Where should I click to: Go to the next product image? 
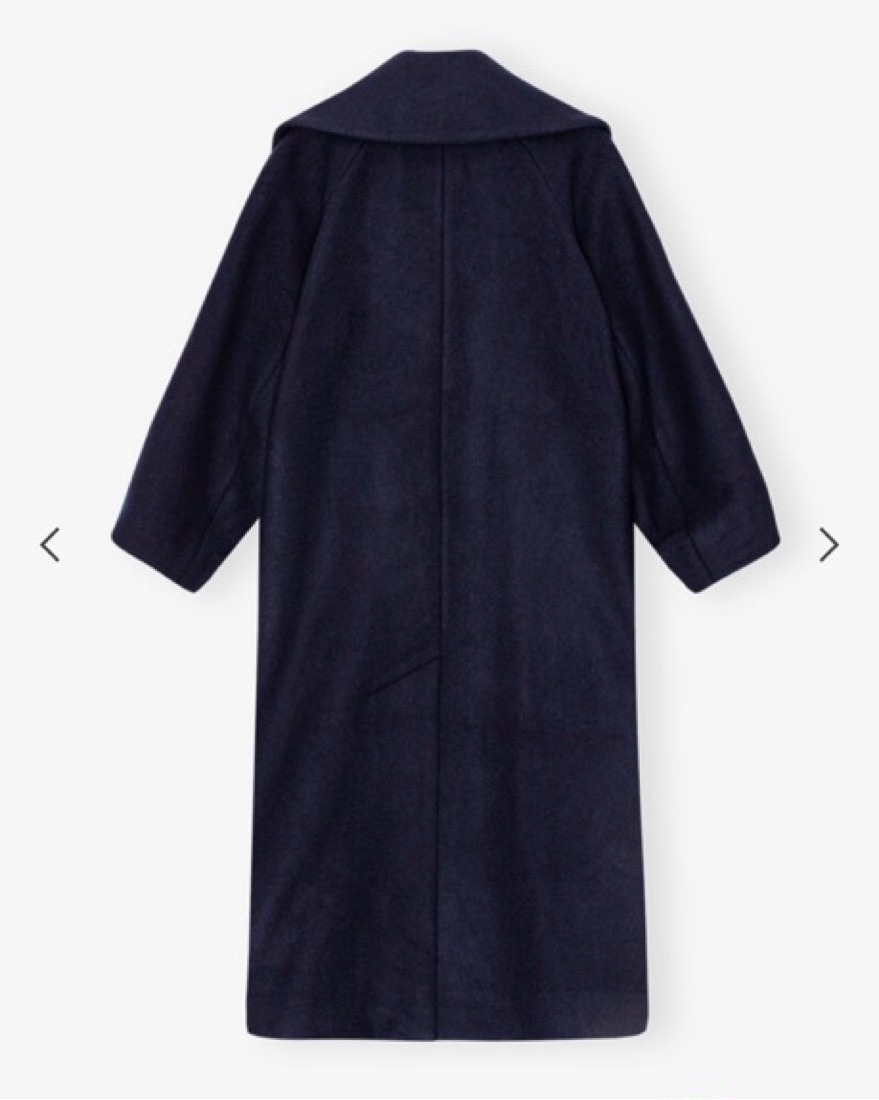(828, 545)
